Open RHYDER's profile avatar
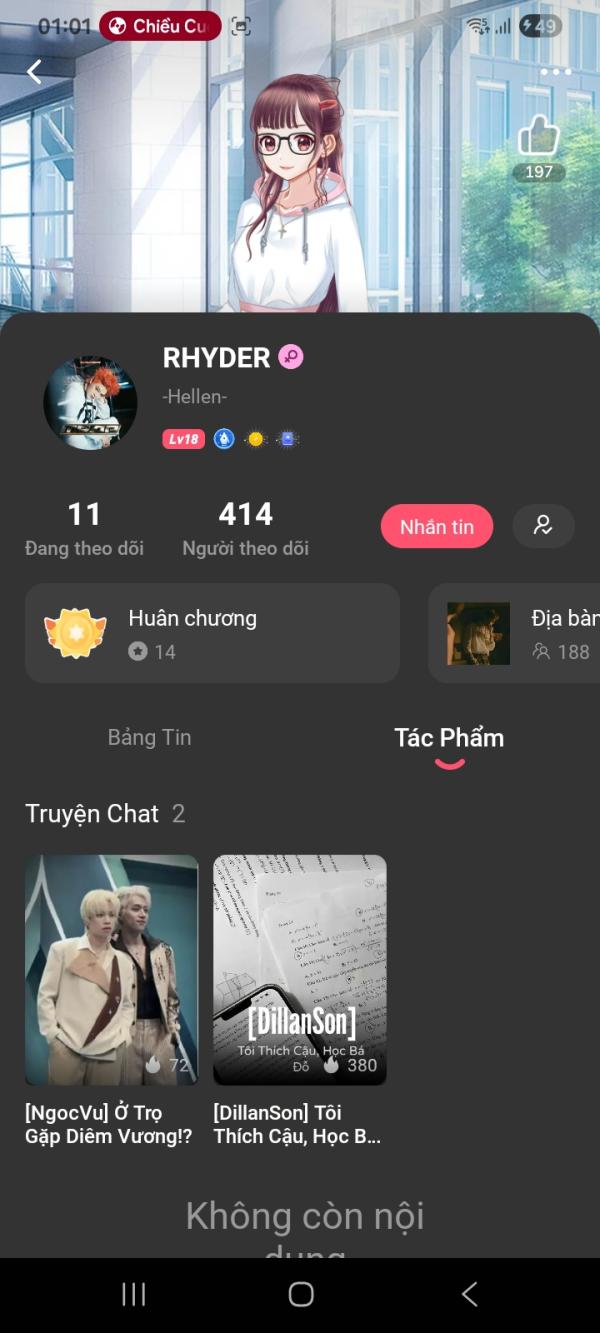Screen dimensions: 600x1333 (x=90, y=402)
